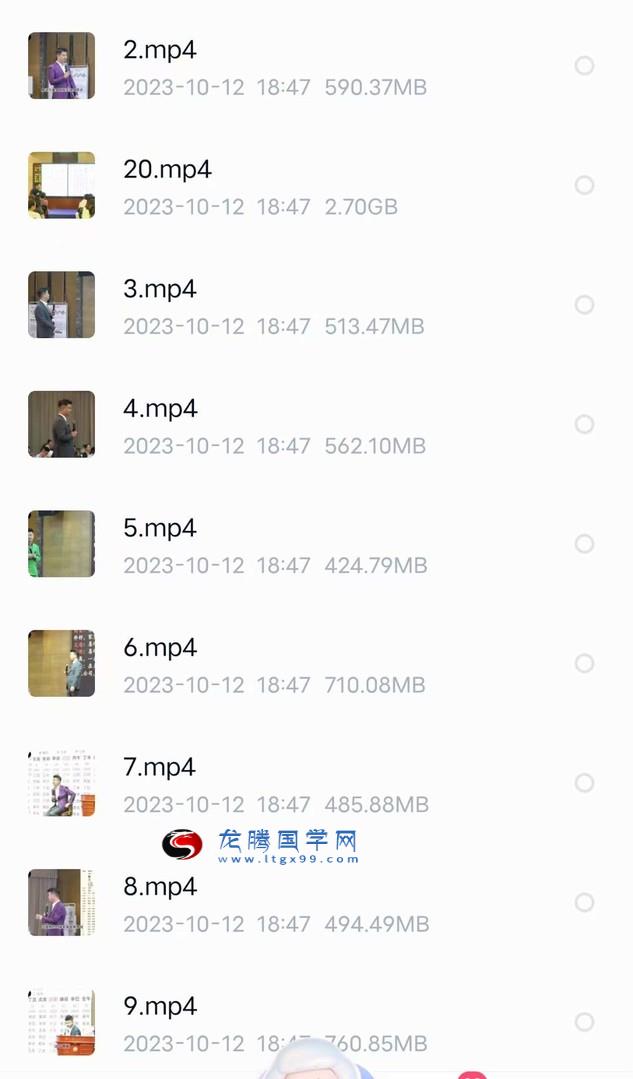
Task: Select the circle next to 7.mp4
Action: click(585, 783)
